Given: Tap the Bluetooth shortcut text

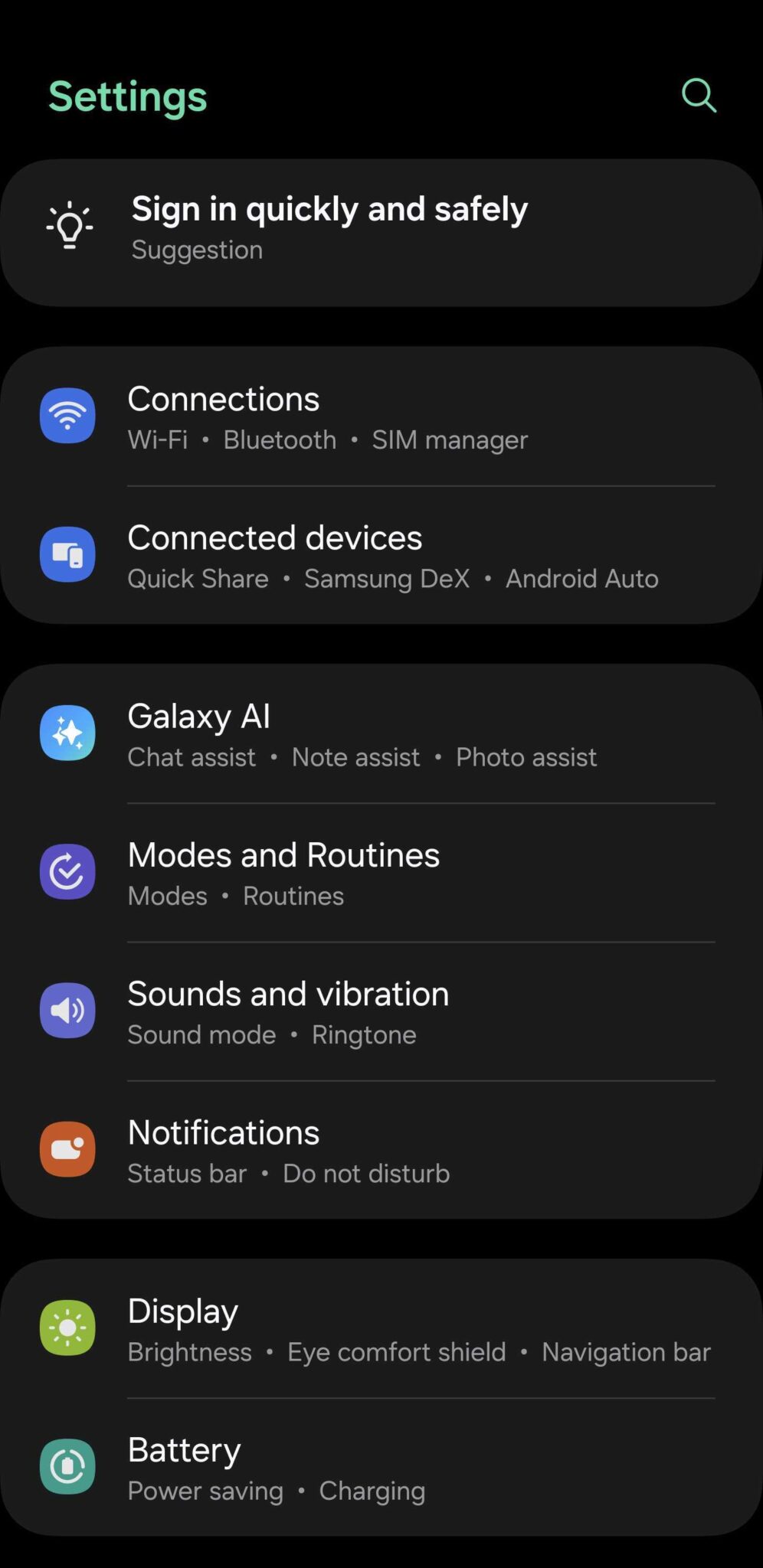Looking at the screenshot, I should tap(280, 439).
